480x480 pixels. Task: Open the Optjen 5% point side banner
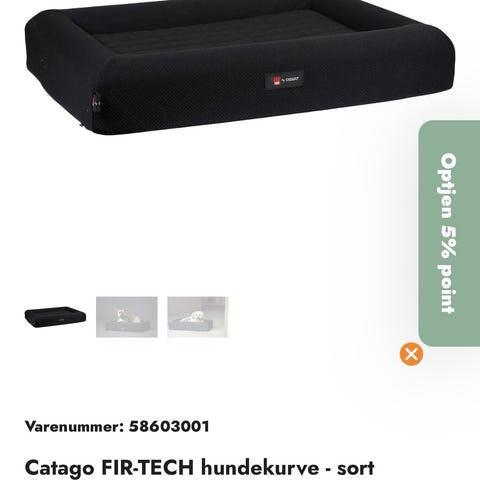pos(449,233)
